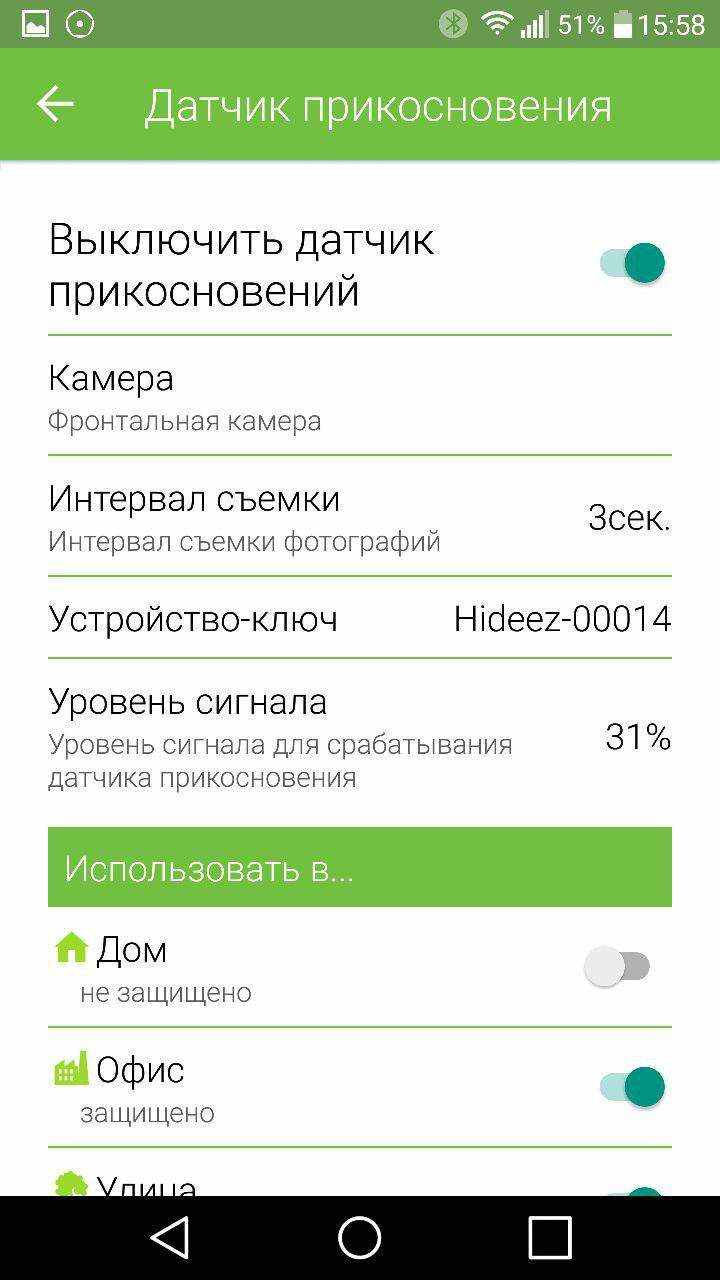Image resolution: width=720 pixels, height=1280 pixels.
Task: Toggle Выключить датчик прикосновений switch
Action: (x=632, y=264)
